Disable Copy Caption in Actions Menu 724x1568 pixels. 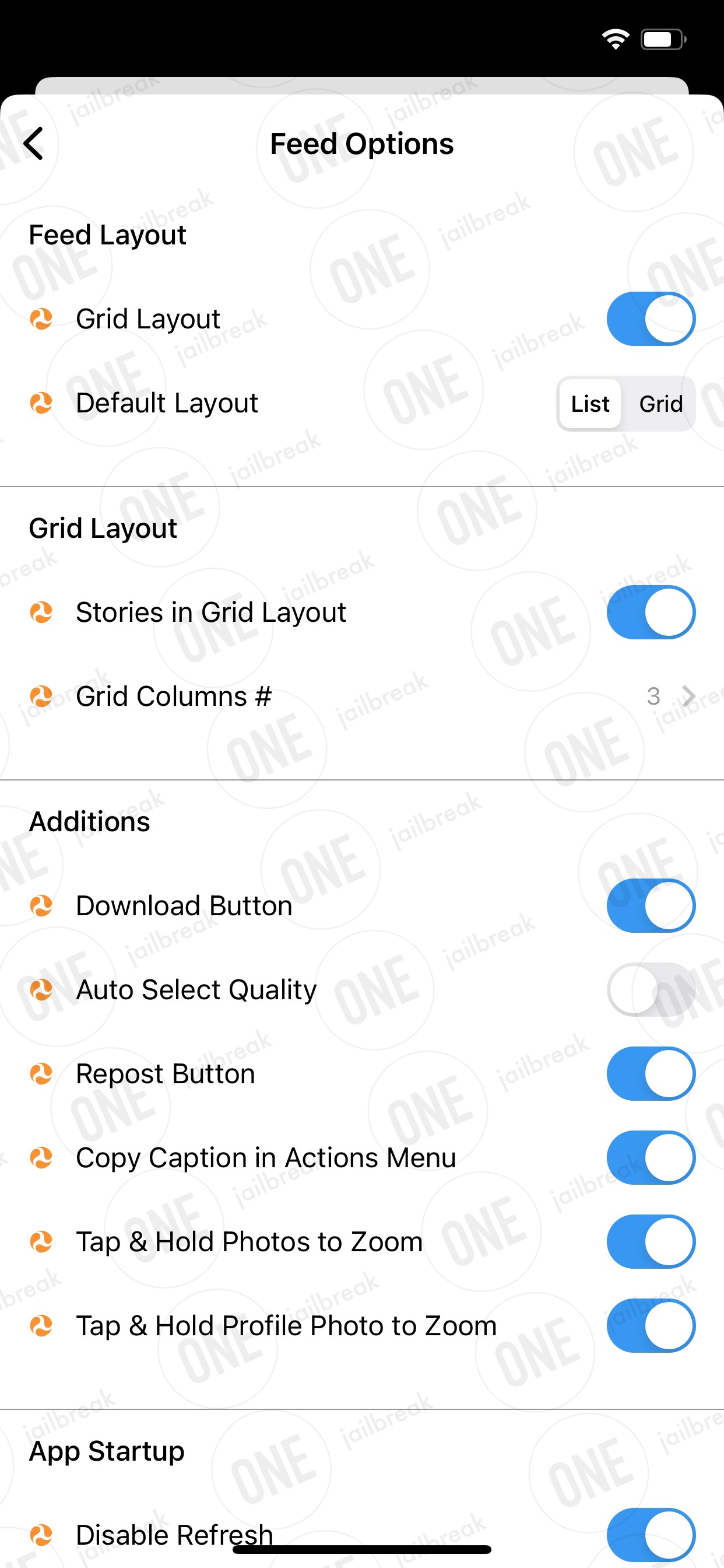[651, 1158]
